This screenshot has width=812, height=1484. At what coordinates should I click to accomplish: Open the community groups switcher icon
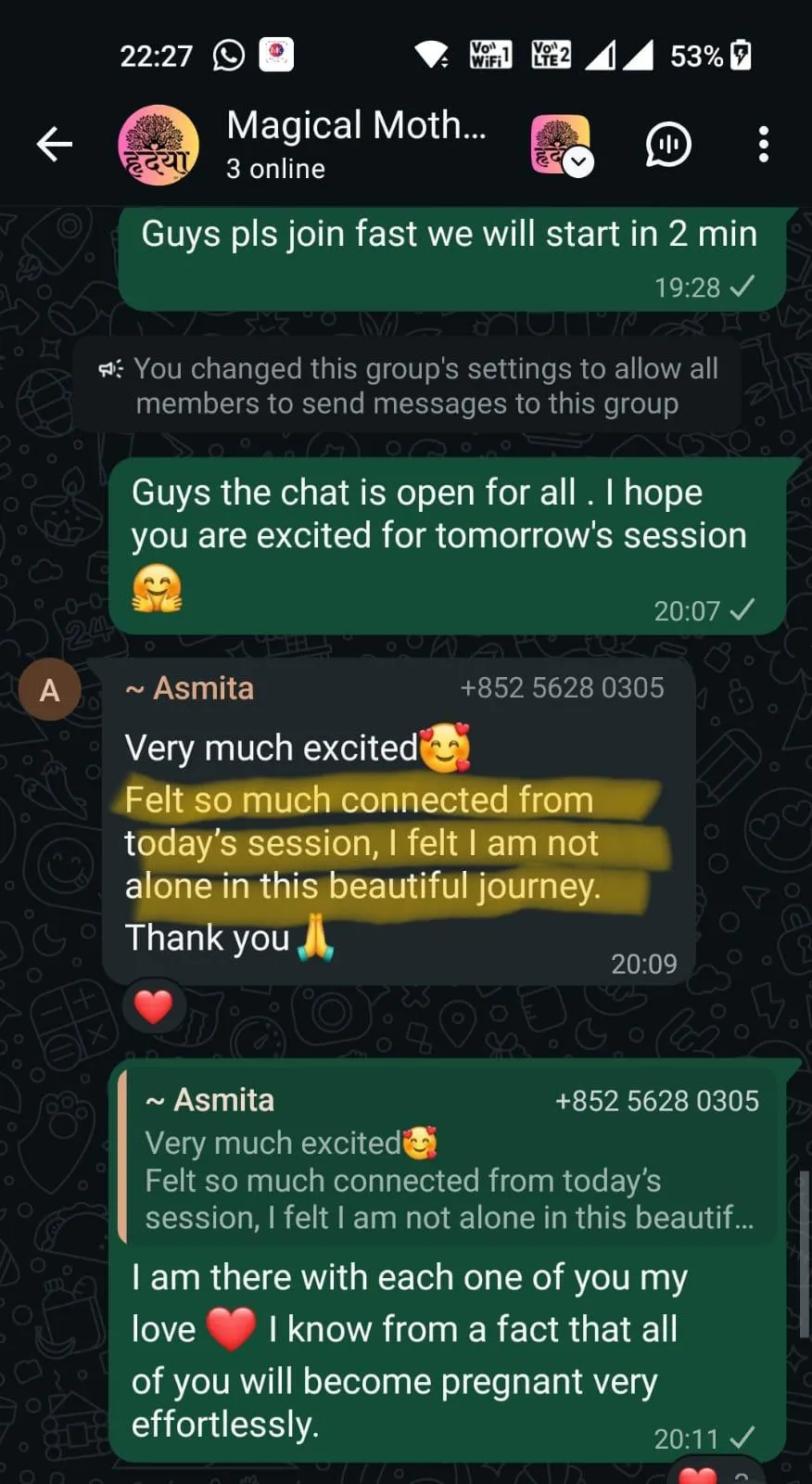click(561, 145)
